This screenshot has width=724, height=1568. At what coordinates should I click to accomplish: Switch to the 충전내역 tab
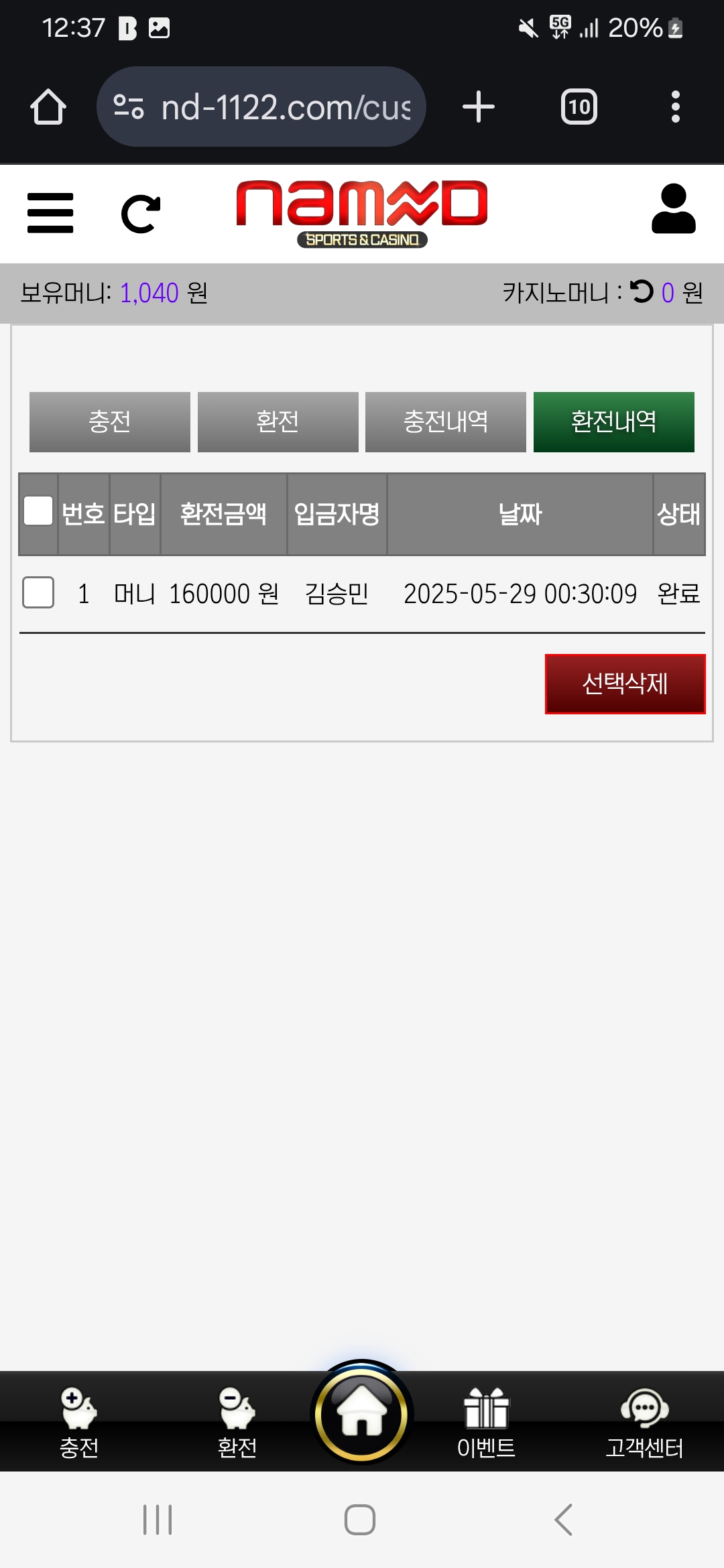coord(446,422)
